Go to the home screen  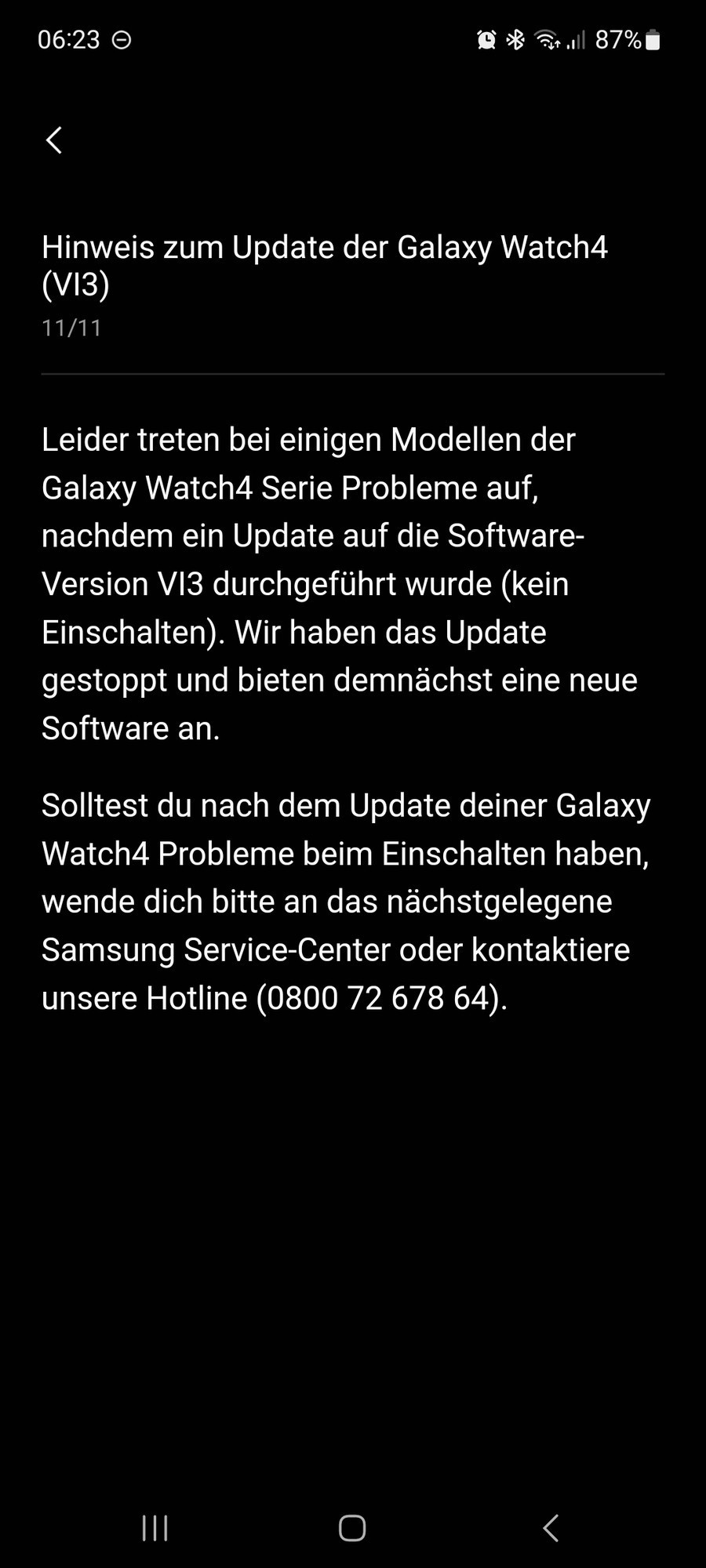(x=352, y=1527)
